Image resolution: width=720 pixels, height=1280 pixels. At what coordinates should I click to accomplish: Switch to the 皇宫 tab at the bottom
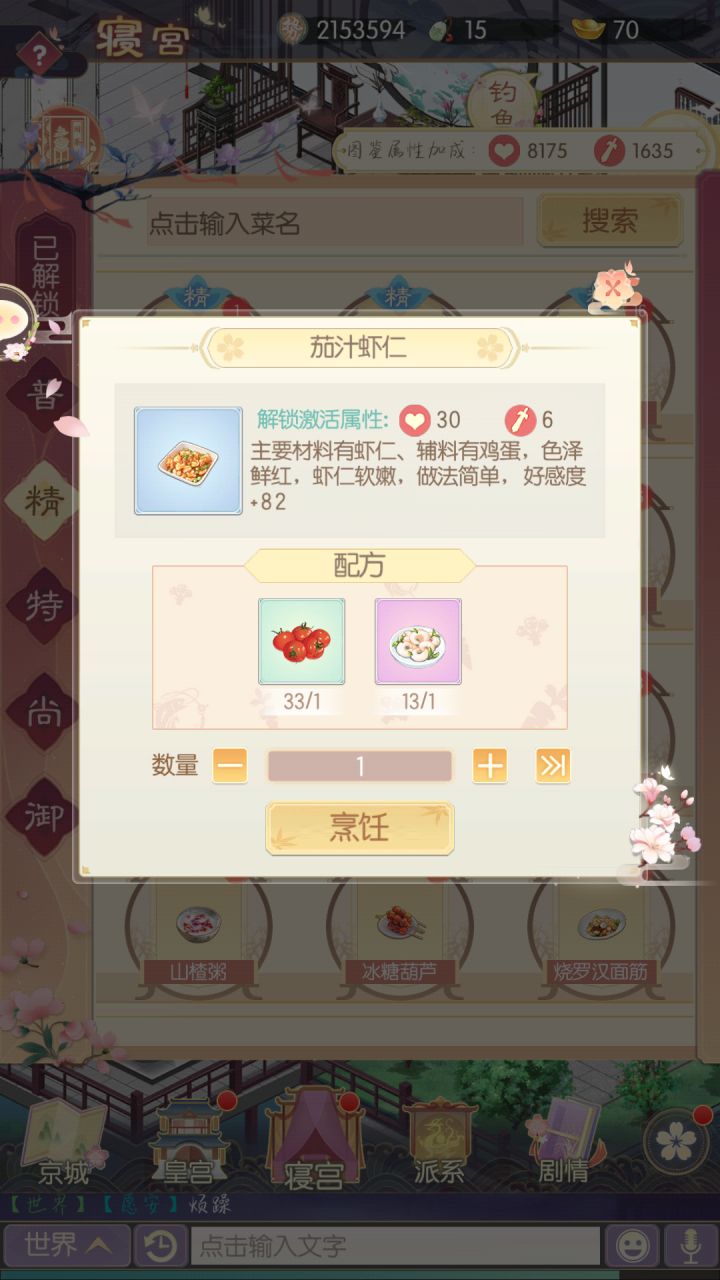click(x=190, y=1140)
